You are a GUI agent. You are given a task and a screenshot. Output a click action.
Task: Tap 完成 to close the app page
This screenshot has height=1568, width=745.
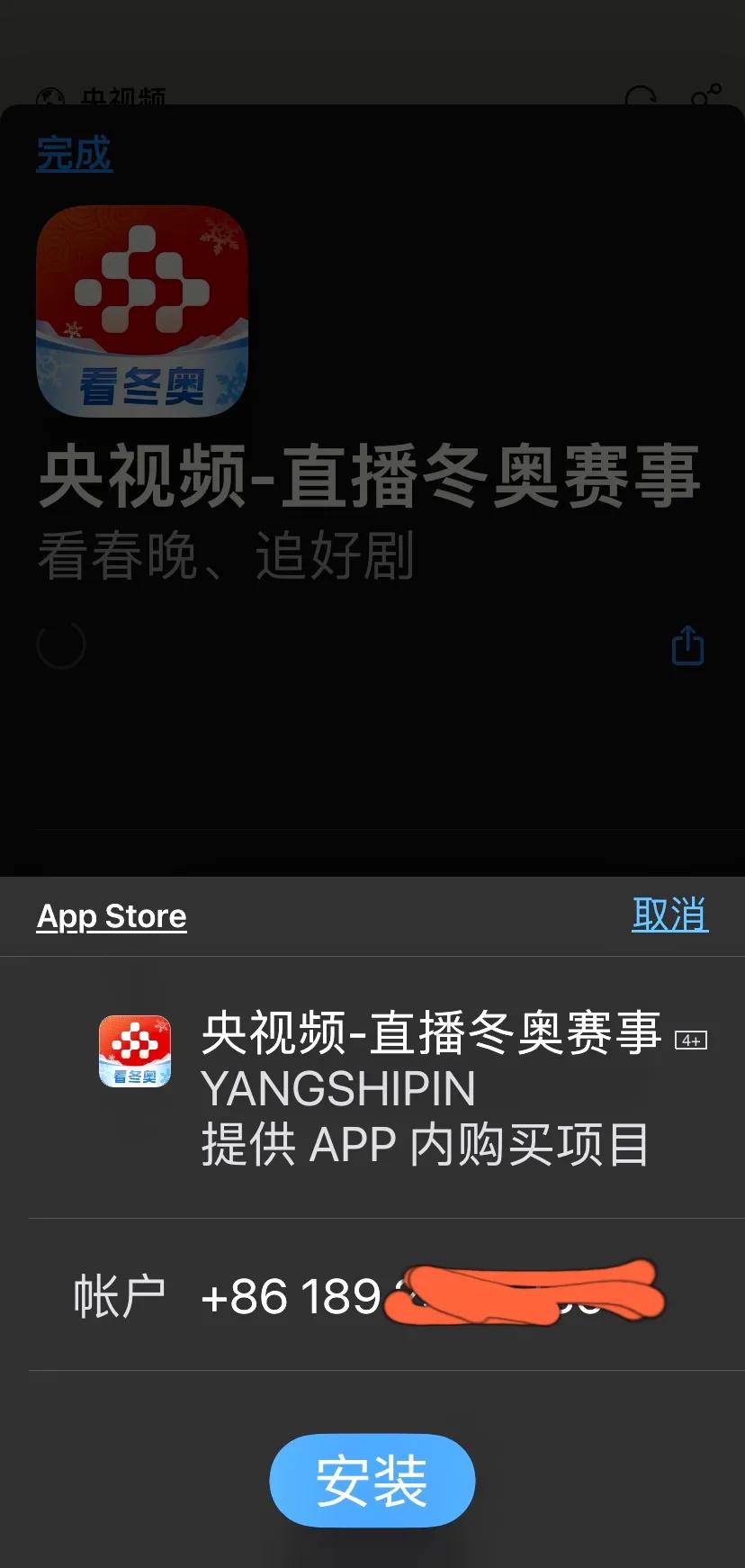click(75, 154)
